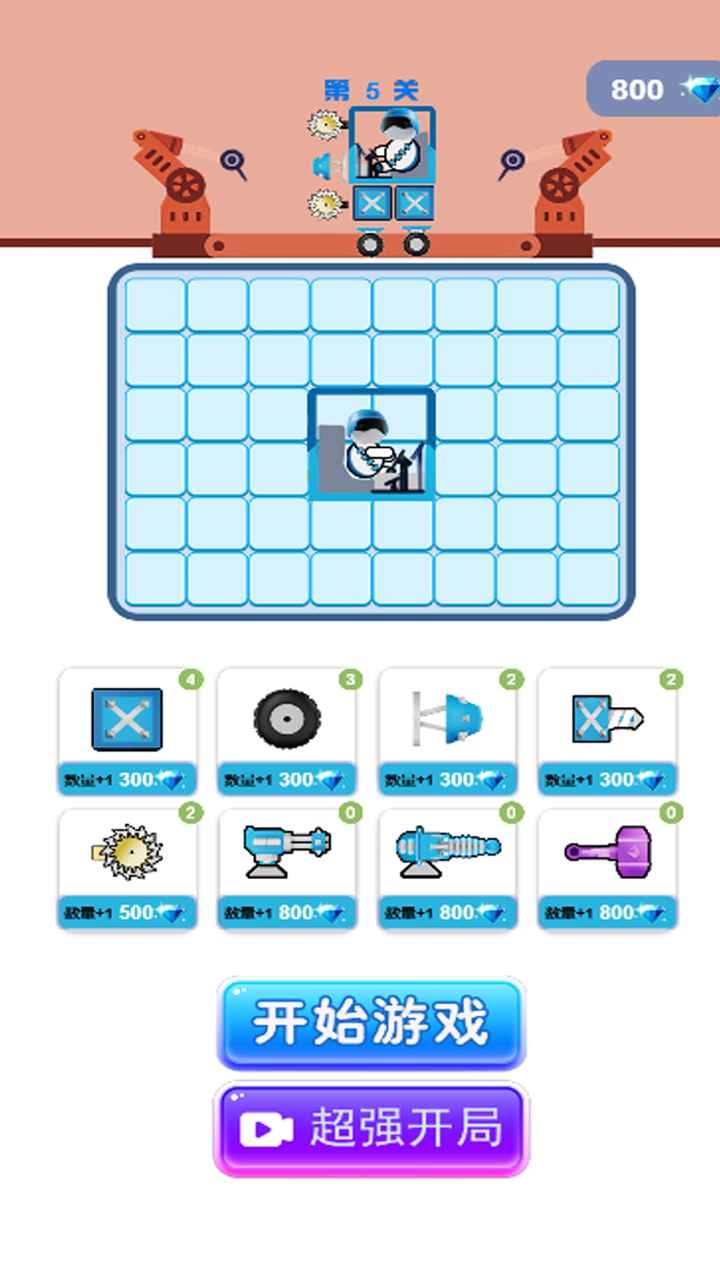The image size is (720, 1280).
Task: Select the driver cabin on the grid
Action: point(371,445)
